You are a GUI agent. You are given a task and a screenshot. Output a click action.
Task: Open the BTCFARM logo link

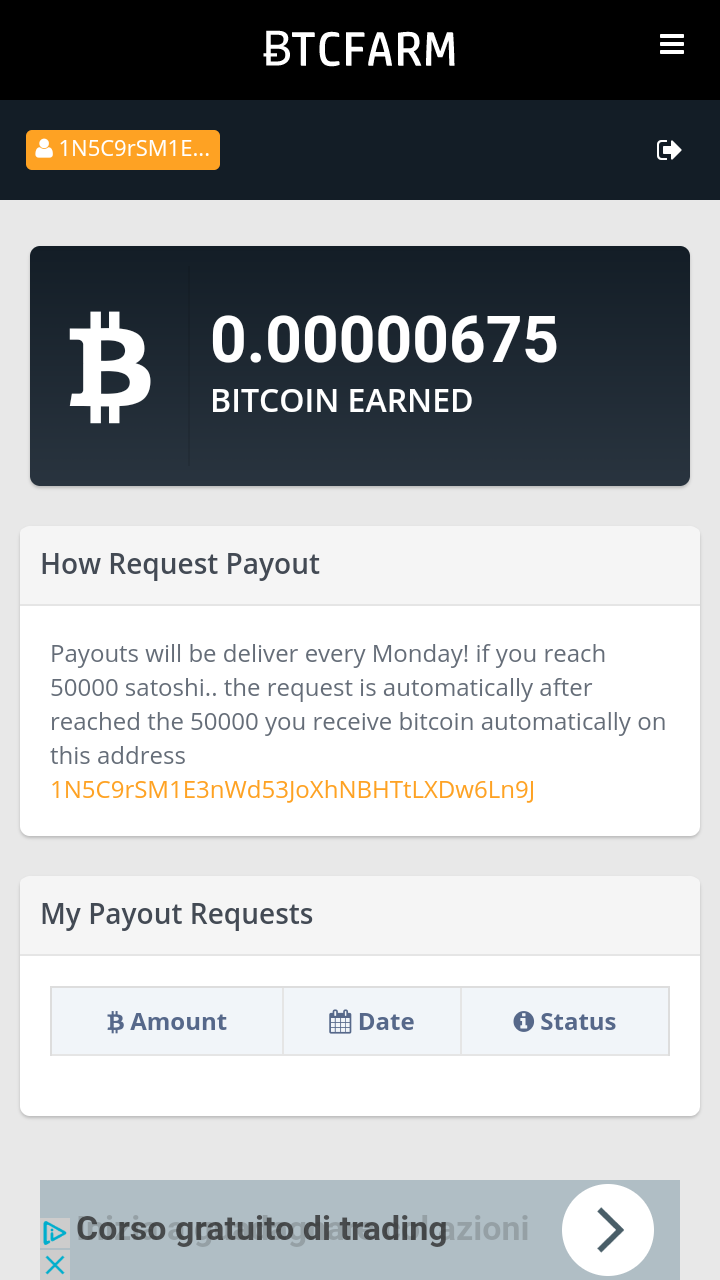click(x=360, y=48)
